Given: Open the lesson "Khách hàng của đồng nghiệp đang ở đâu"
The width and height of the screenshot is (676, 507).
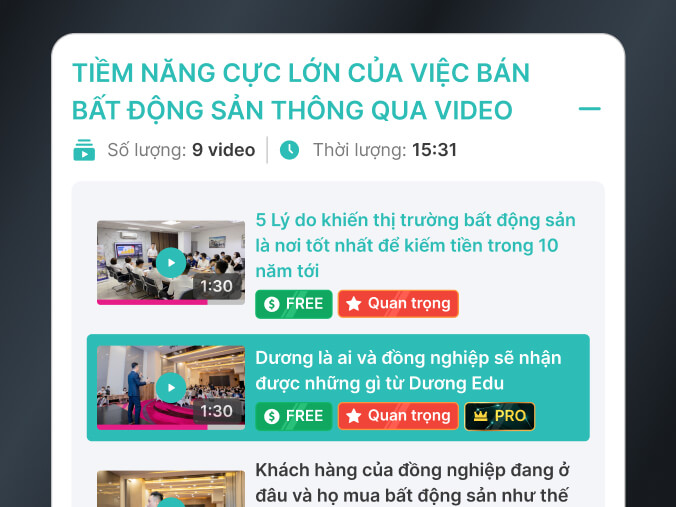Looking at the screenshot, I should click(412, 482).
